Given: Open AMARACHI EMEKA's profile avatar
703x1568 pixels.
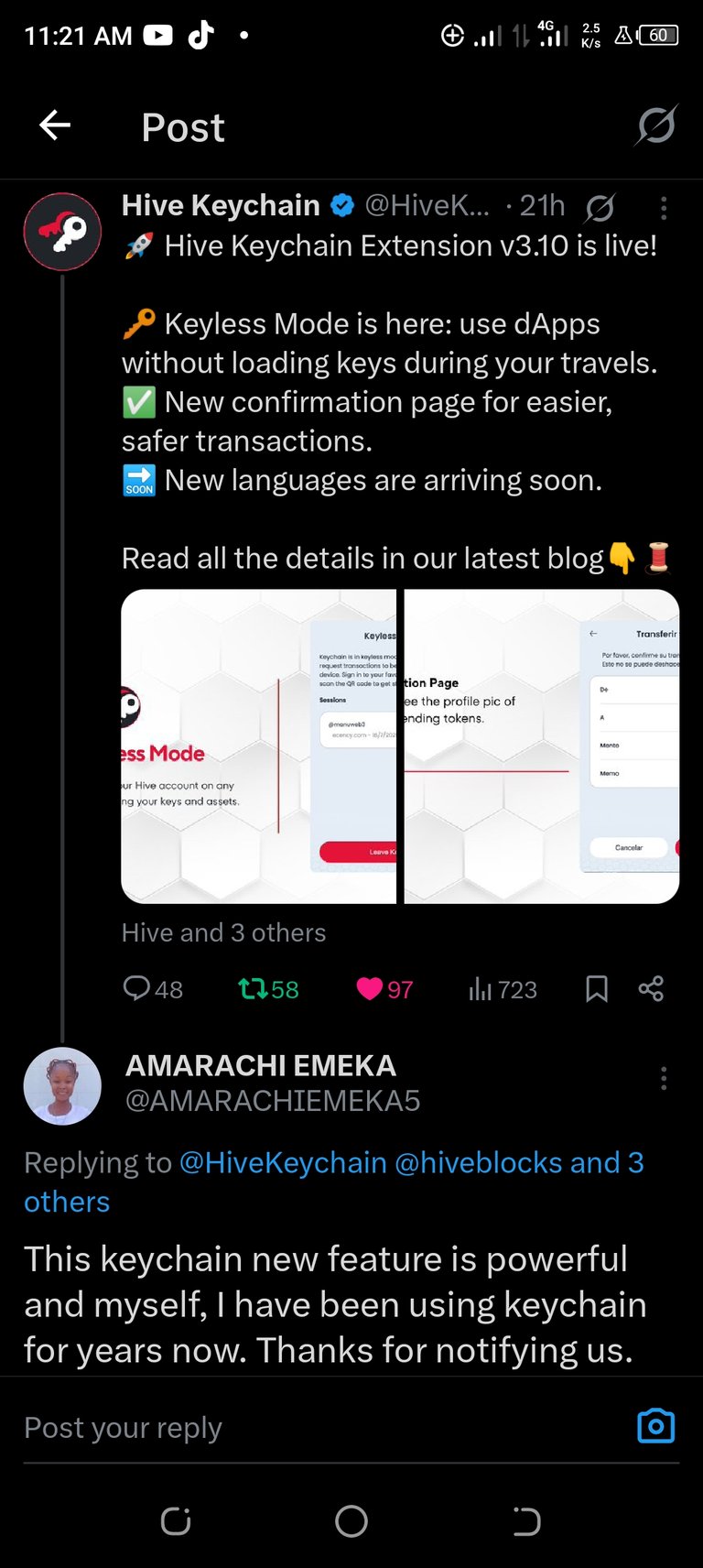Looking at the screenshot, I should [62, 1086].
